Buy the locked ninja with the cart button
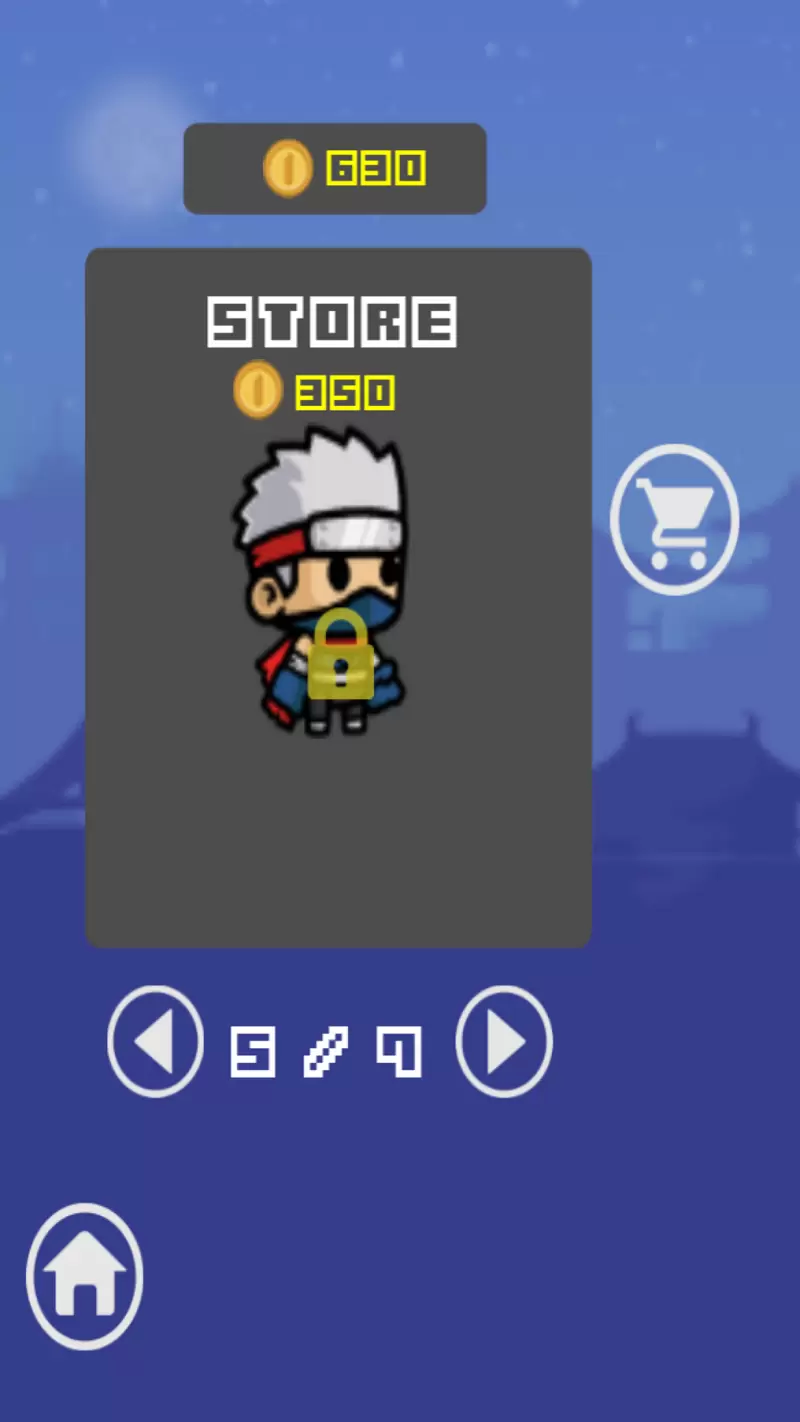 click(675, 520)
